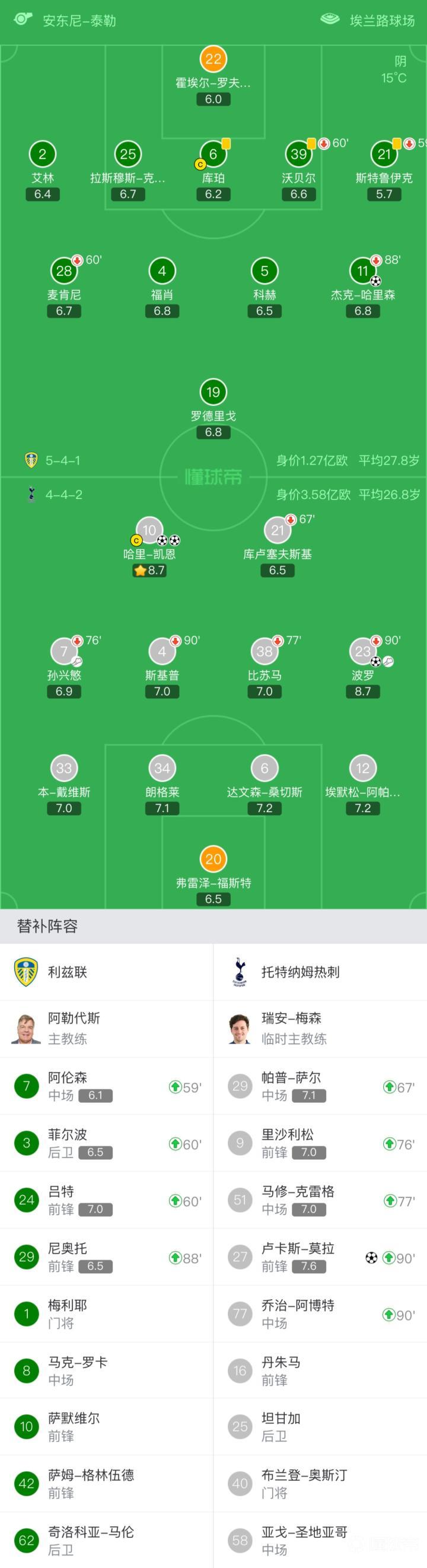The width and height of the screenshot is (427, 1568).
Task: Select substitute 卢卡斯-莫拉
Action: pos(320,1257)
